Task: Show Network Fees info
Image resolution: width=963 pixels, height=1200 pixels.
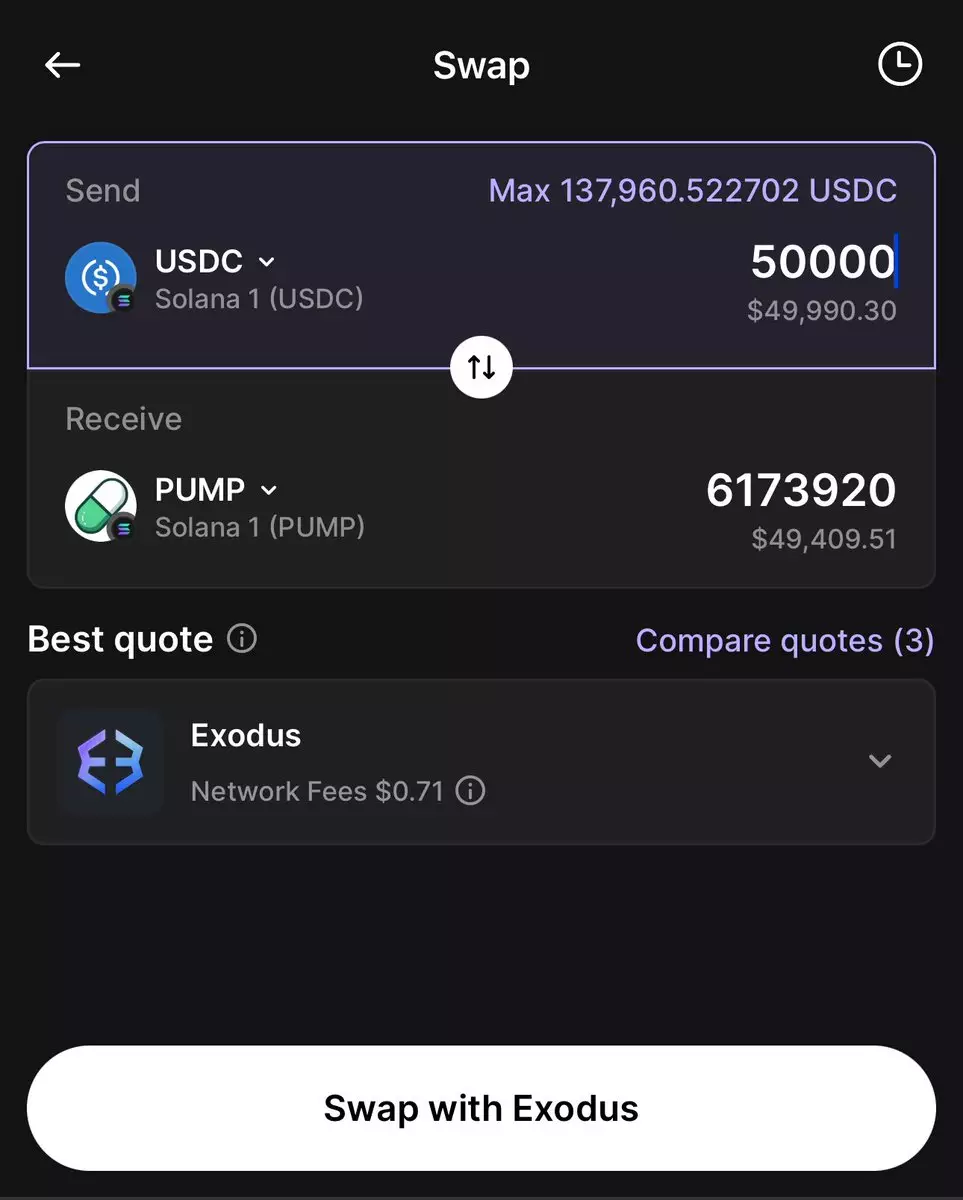Action: point(470,792)
